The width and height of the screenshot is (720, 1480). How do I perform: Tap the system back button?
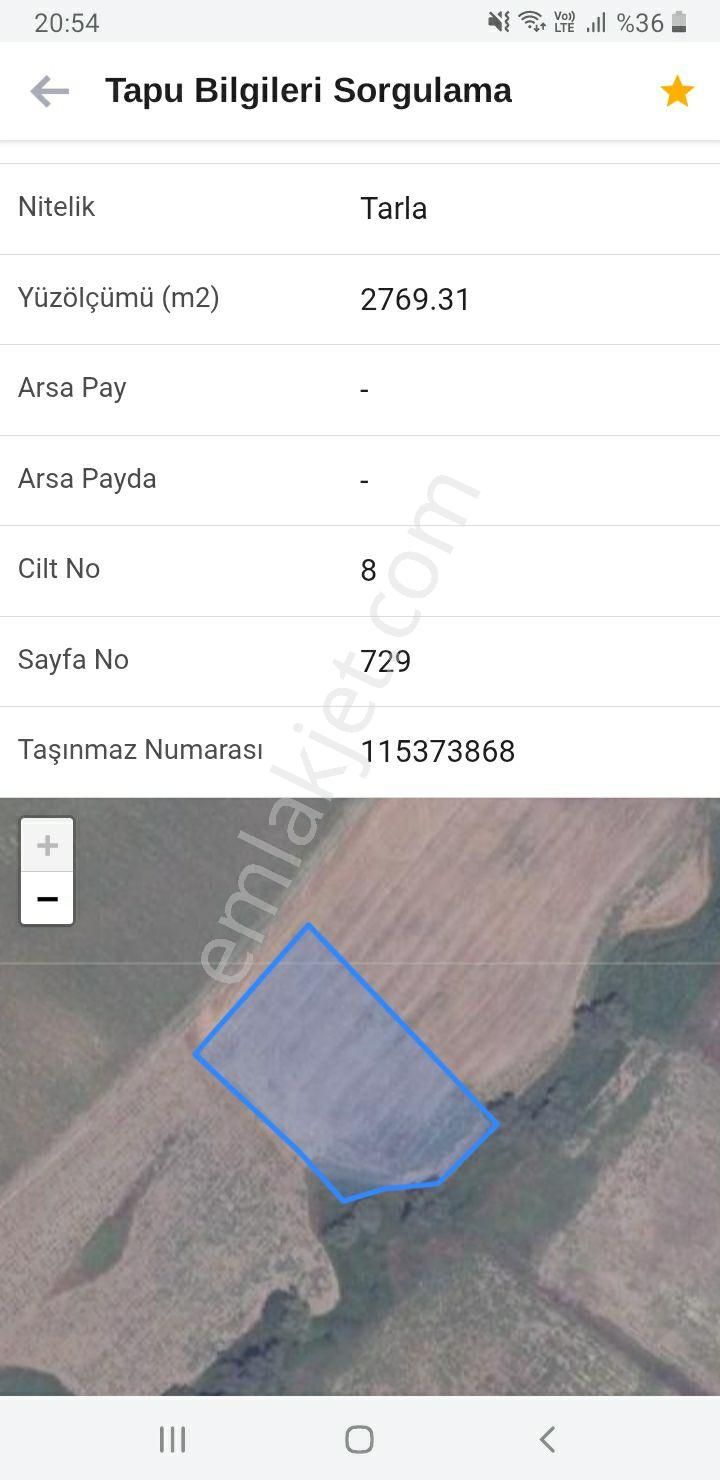[547, 1439]
